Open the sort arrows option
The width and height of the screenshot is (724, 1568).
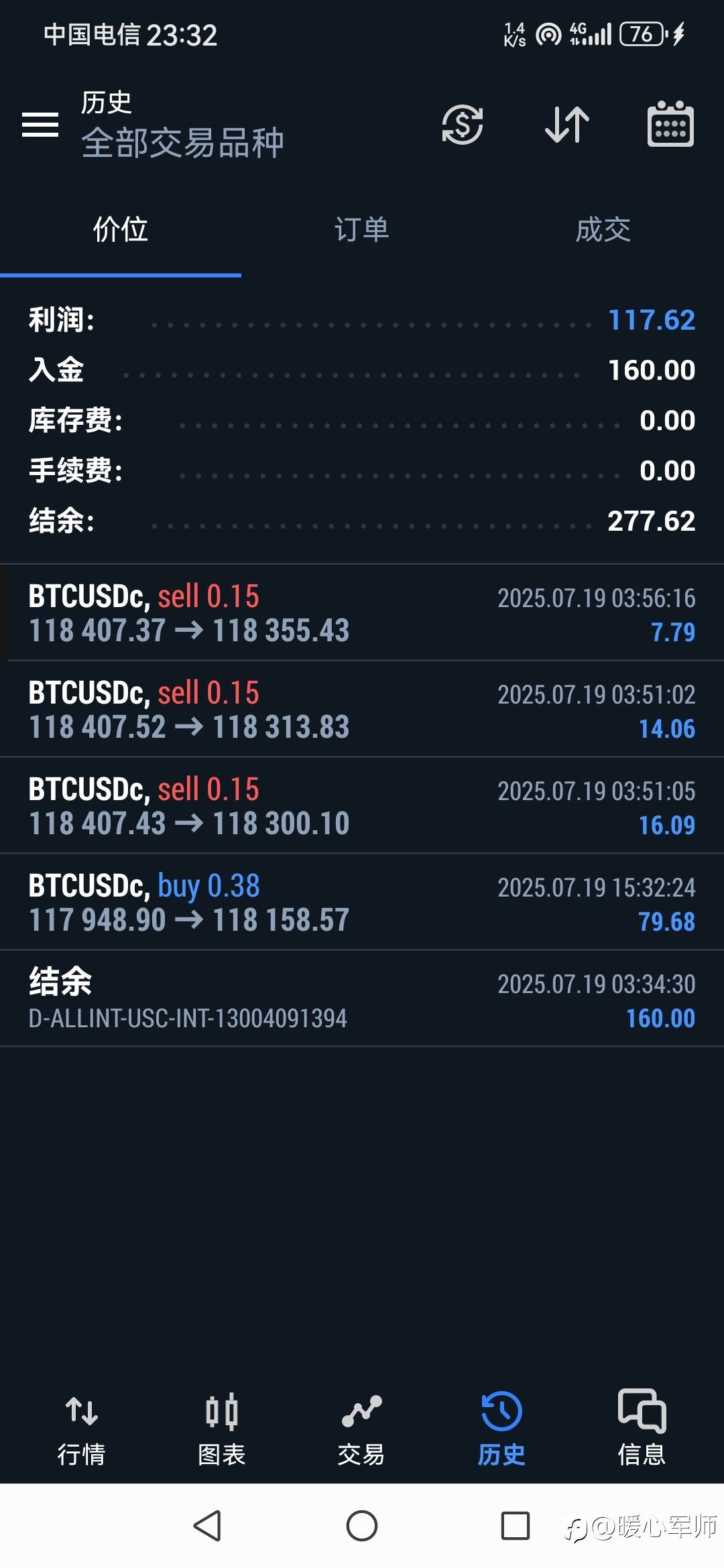(567, 125)
